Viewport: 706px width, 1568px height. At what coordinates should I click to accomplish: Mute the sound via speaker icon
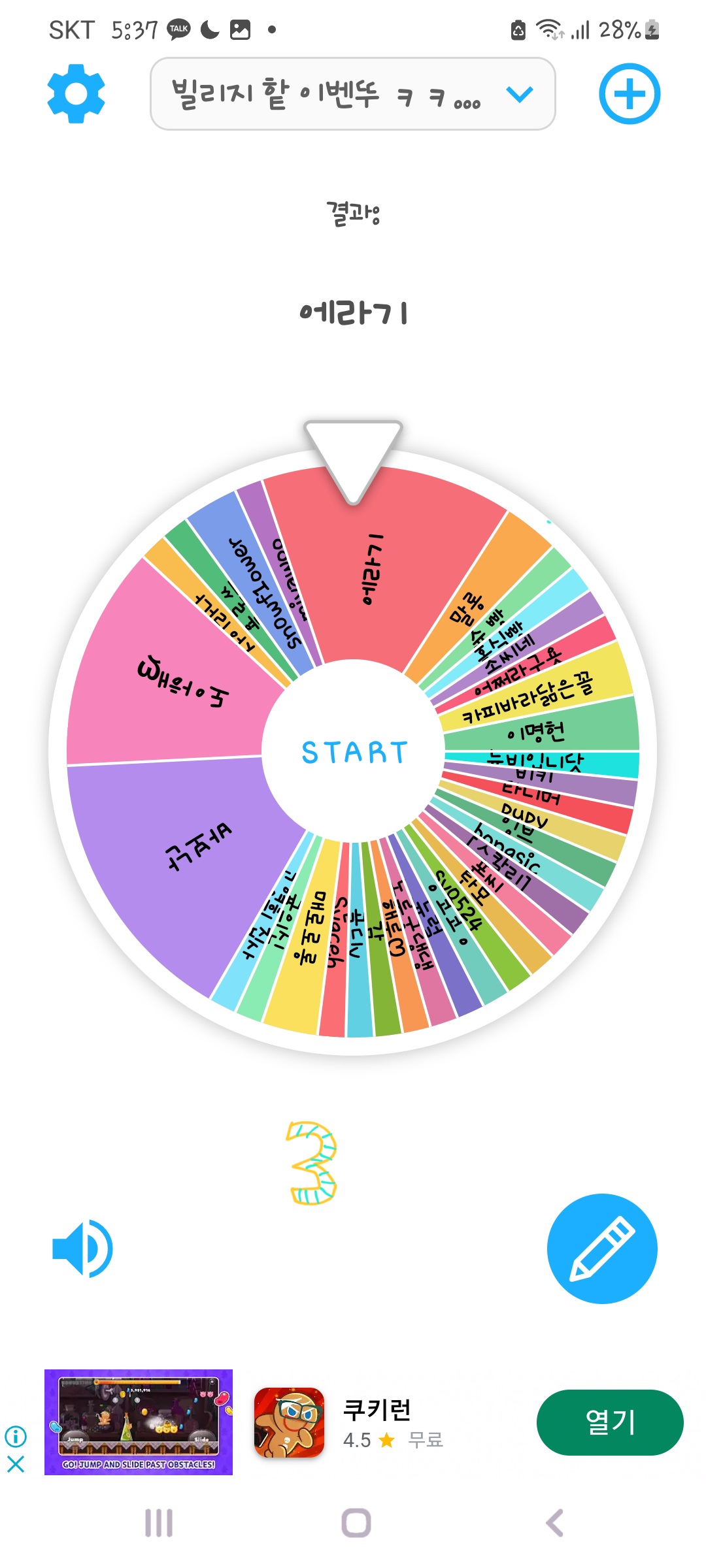[82, 1248]
